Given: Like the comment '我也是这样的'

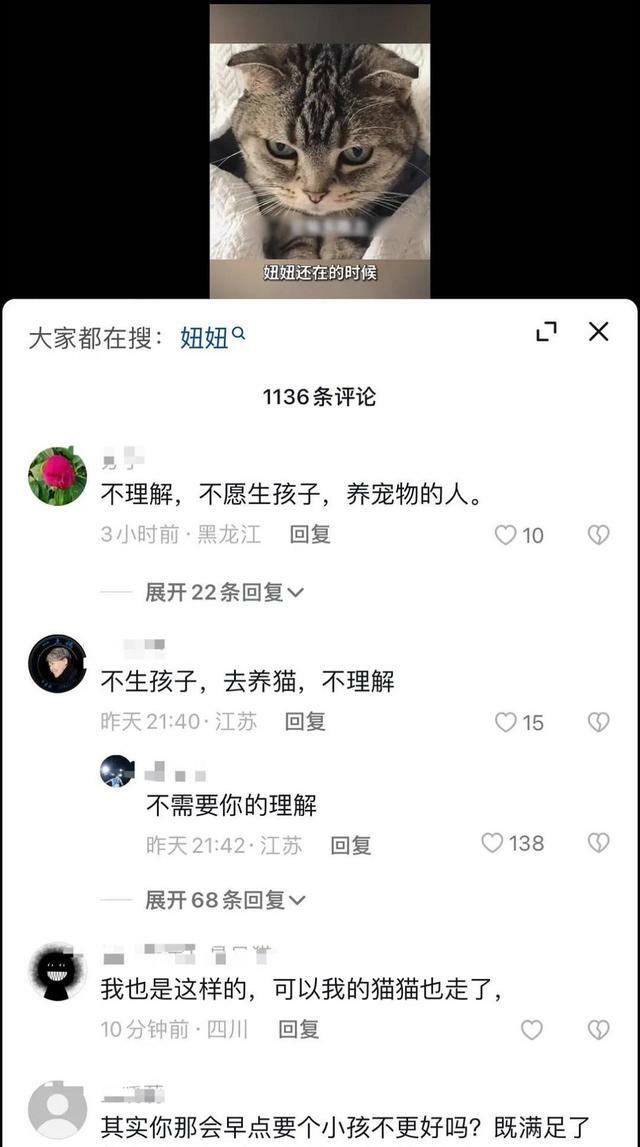Looking at the screenshot, I should (532, 1029).
